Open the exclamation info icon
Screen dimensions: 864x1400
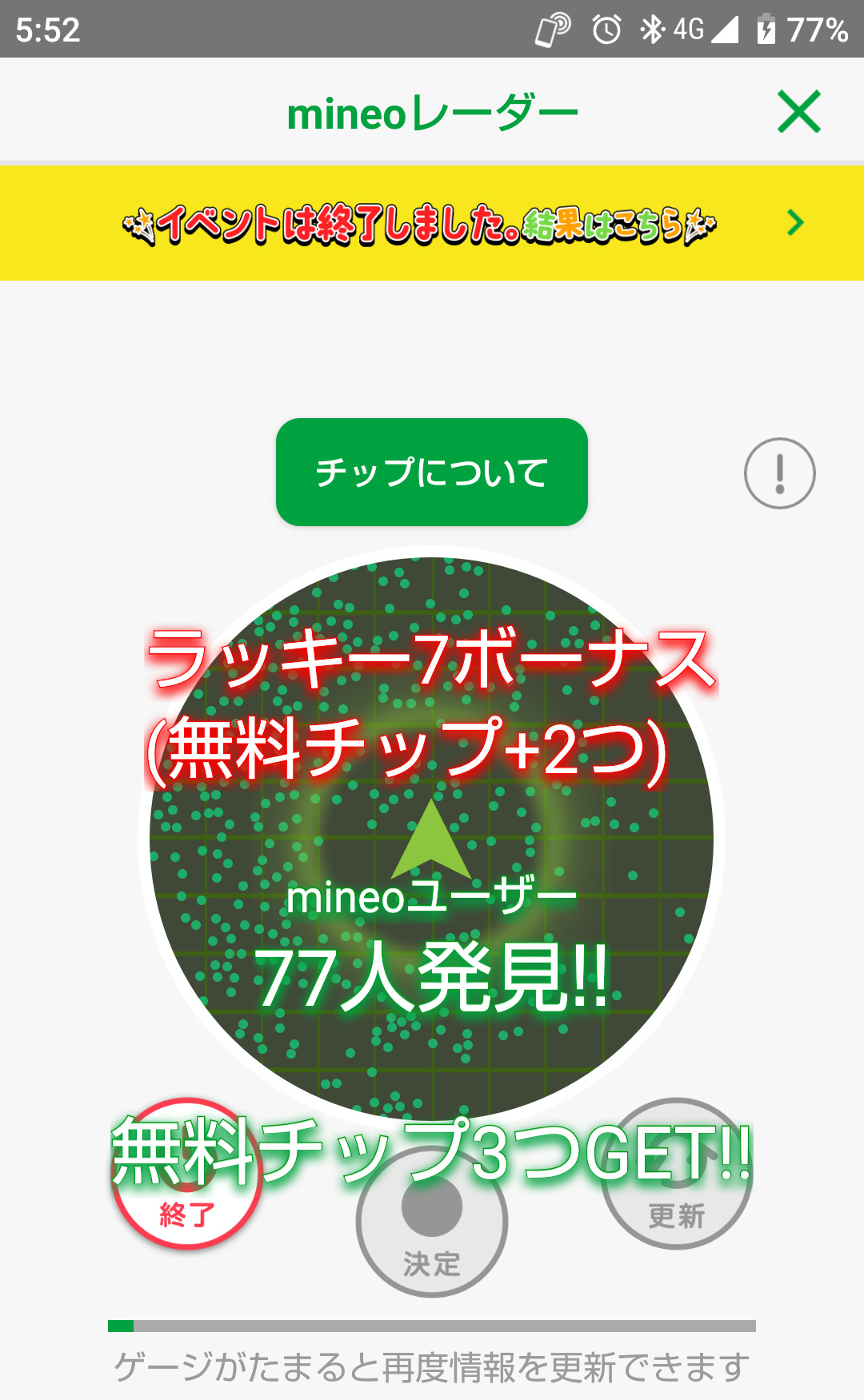click(779, 473)
